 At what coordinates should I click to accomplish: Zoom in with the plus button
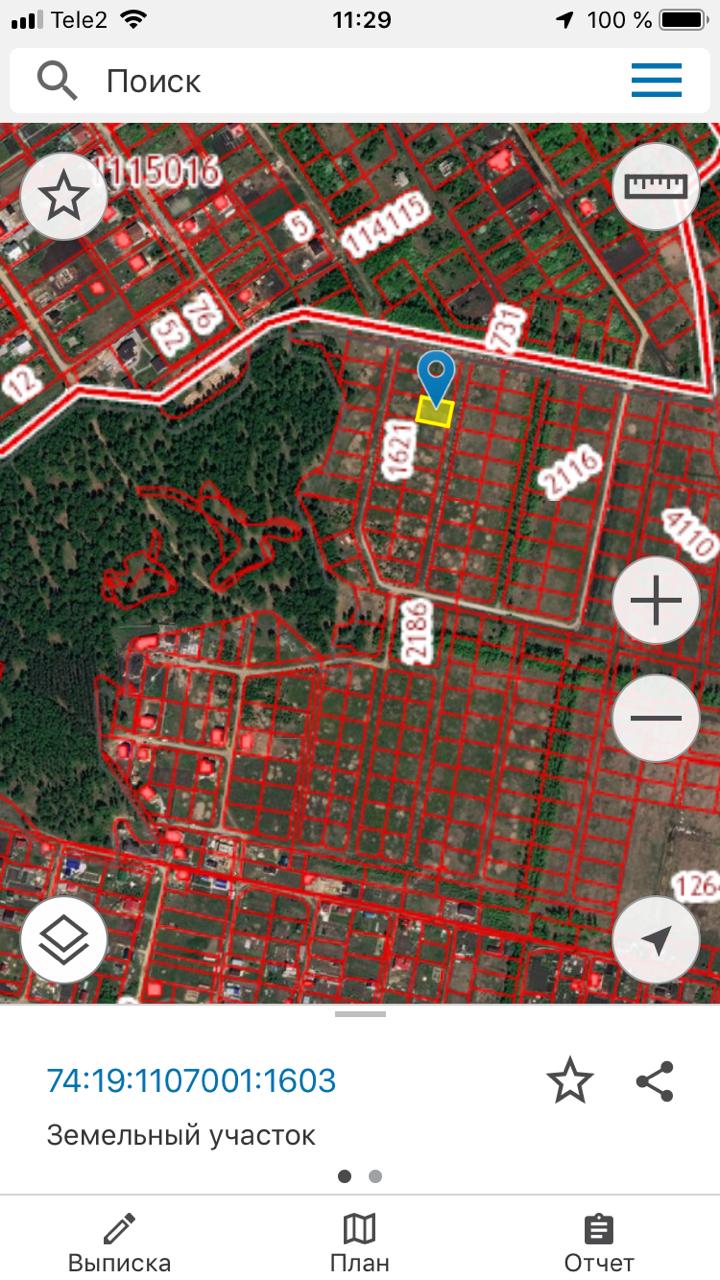point(656,602)
